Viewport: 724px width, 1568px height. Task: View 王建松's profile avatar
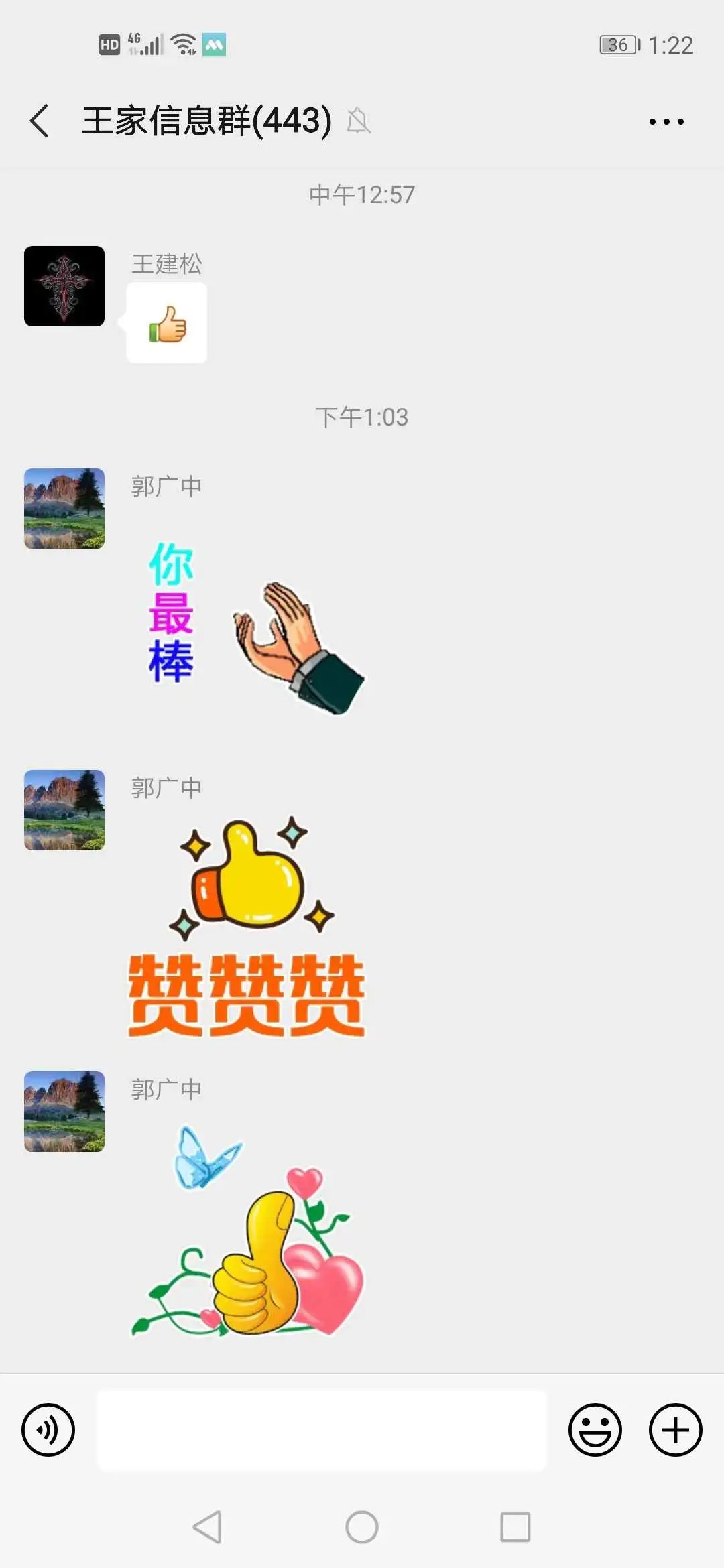click(x=64, y=286)
